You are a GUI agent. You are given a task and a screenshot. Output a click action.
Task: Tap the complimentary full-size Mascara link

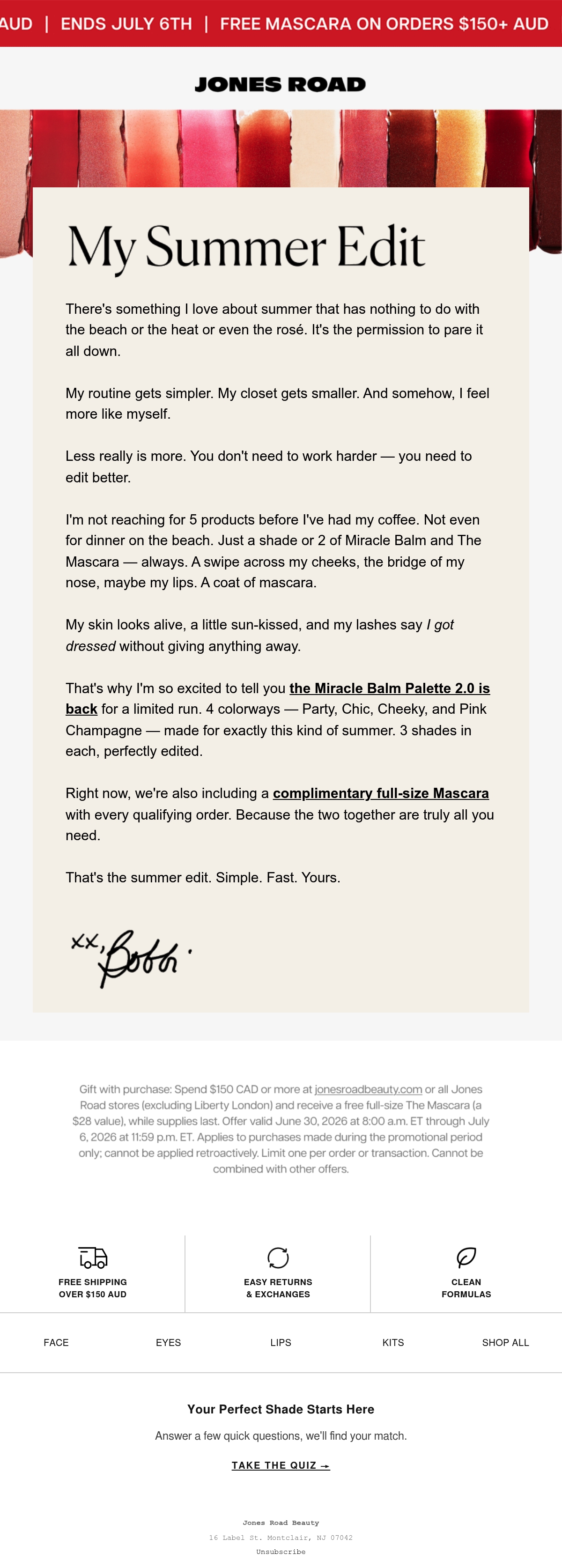(x=381, y=793)
